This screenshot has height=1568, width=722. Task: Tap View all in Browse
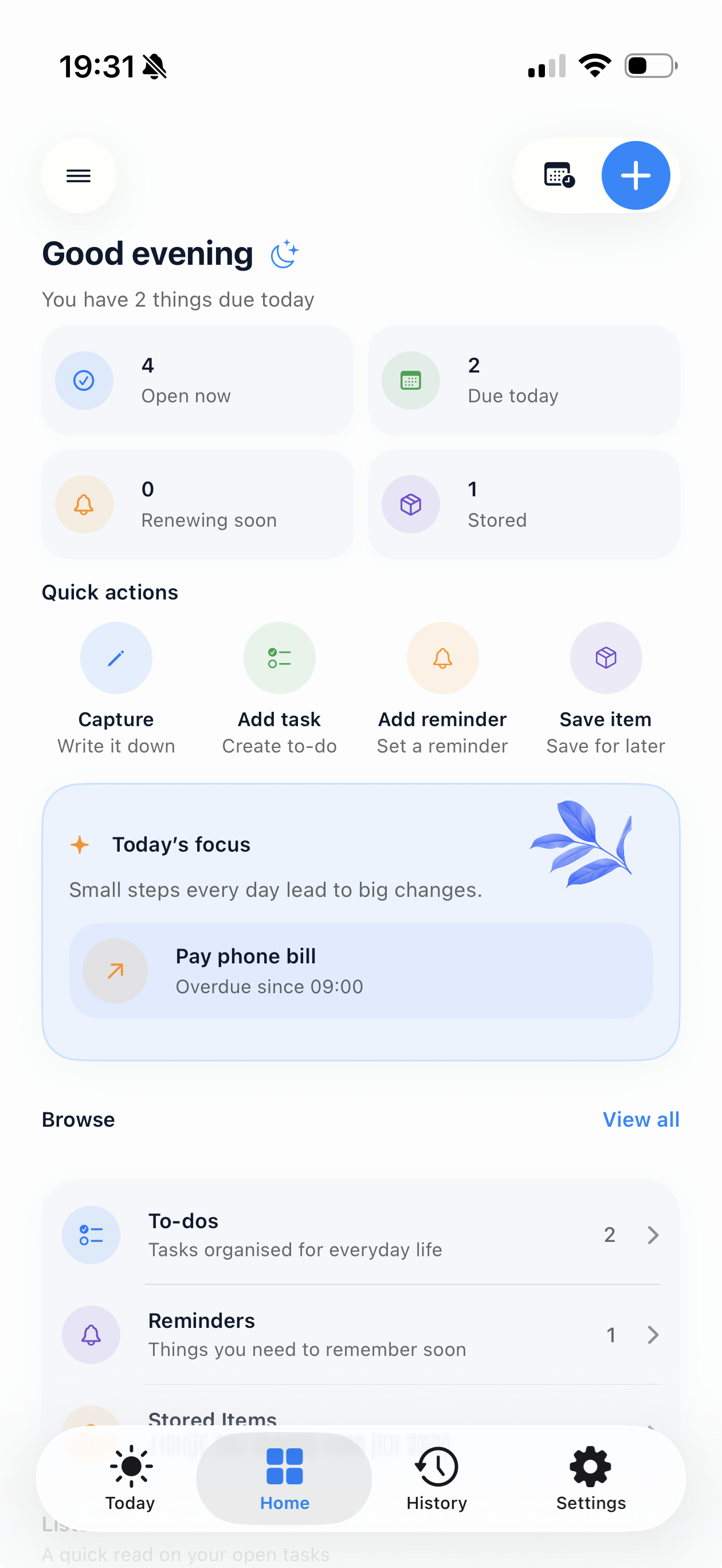pyautogui.click(x=641, y=1119)
